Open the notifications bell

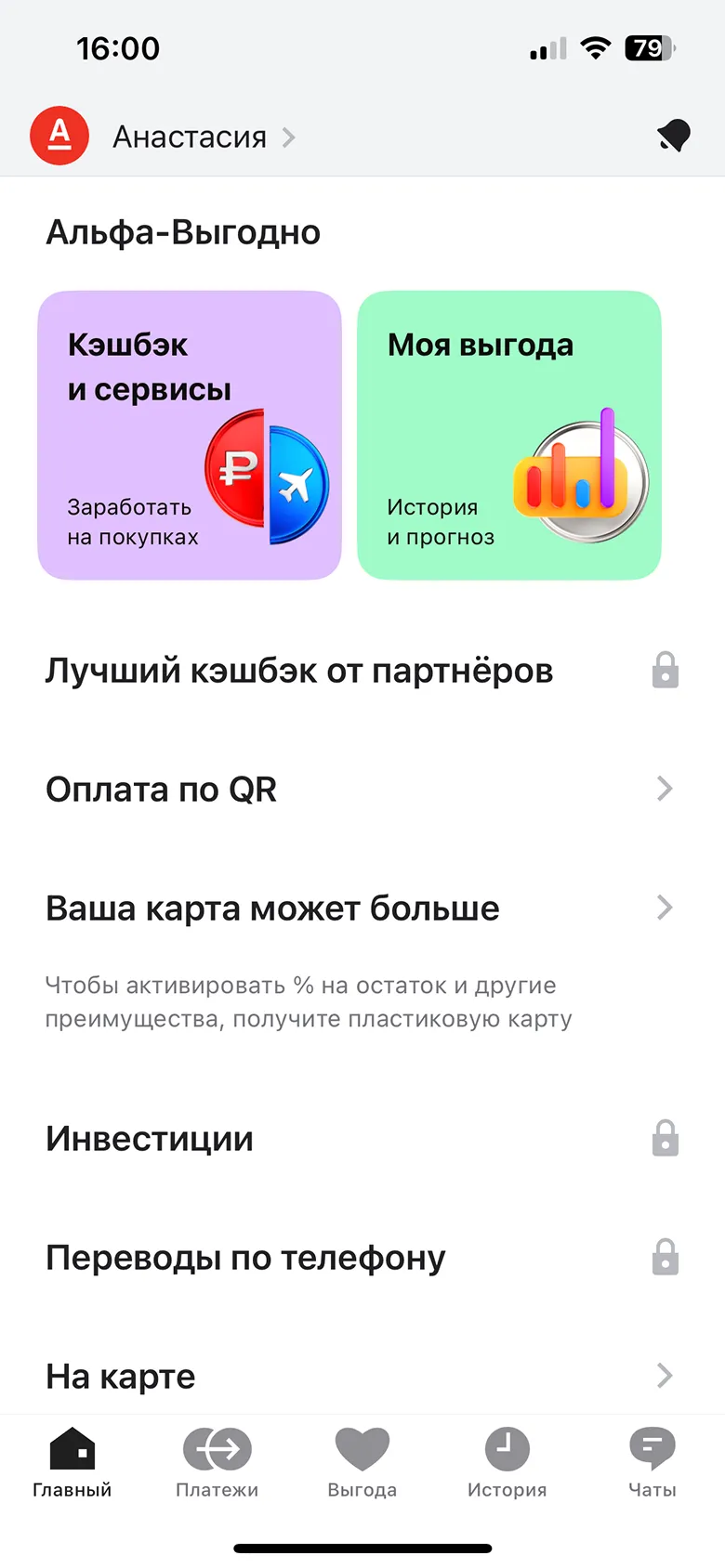tap(675, 137)
